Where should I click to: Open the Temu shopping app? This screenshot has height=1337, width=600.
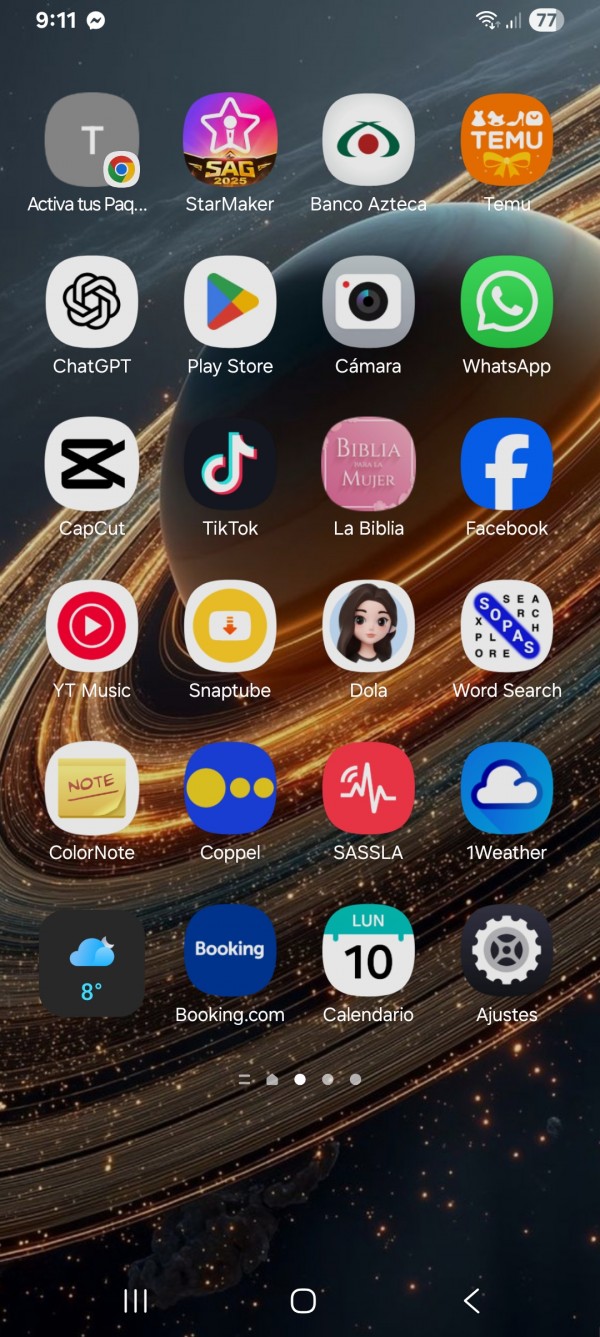[506, 139]
